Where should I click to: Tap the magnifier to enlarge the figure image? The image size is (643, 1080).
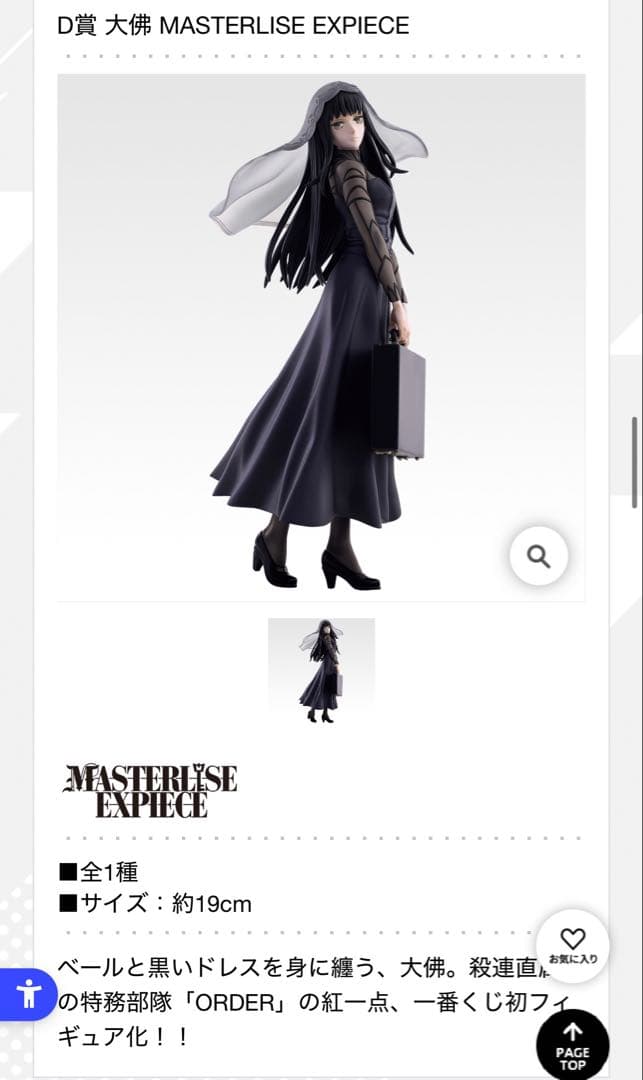(x=538, y=556)
